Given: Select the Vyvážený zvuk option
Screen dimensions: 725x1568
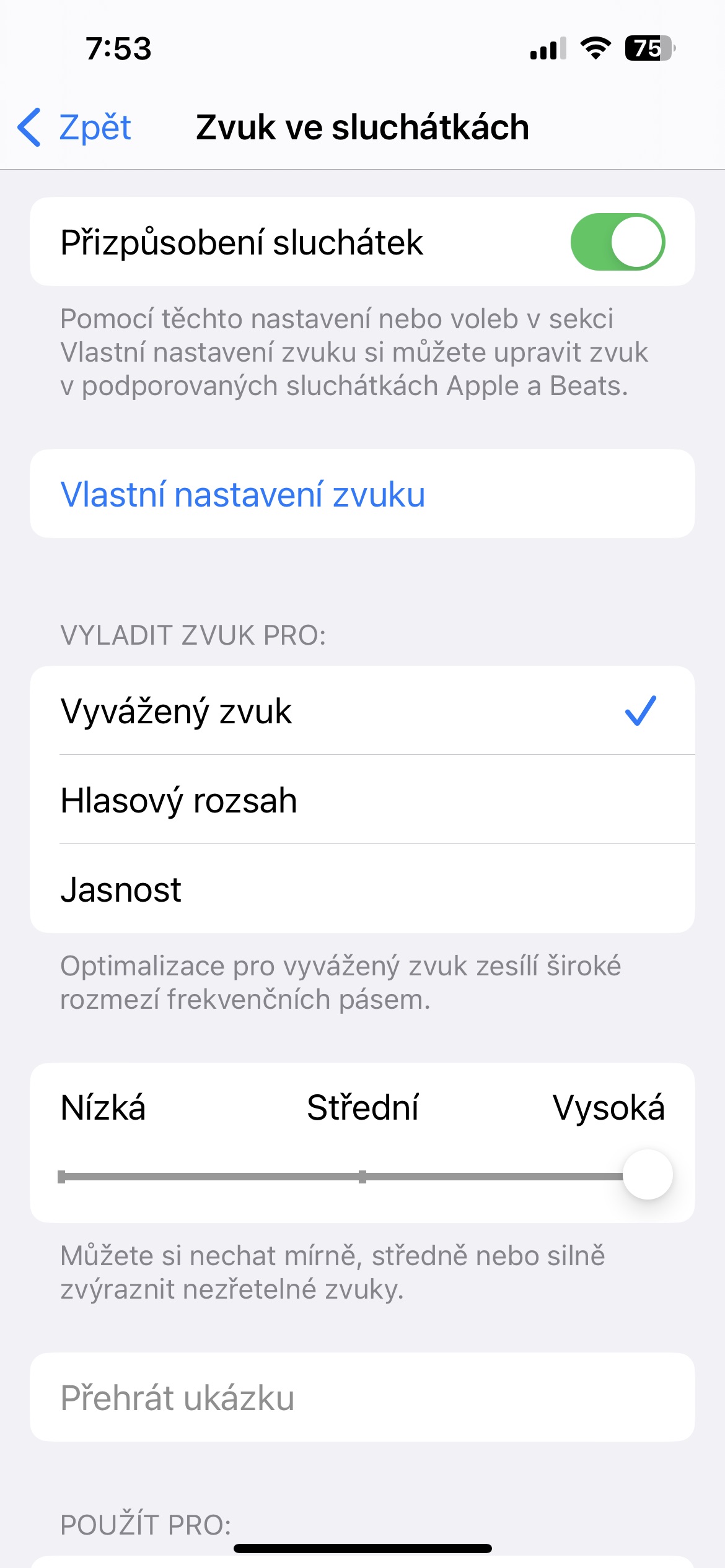Looking at the screenshot, I should pos(362,711).
